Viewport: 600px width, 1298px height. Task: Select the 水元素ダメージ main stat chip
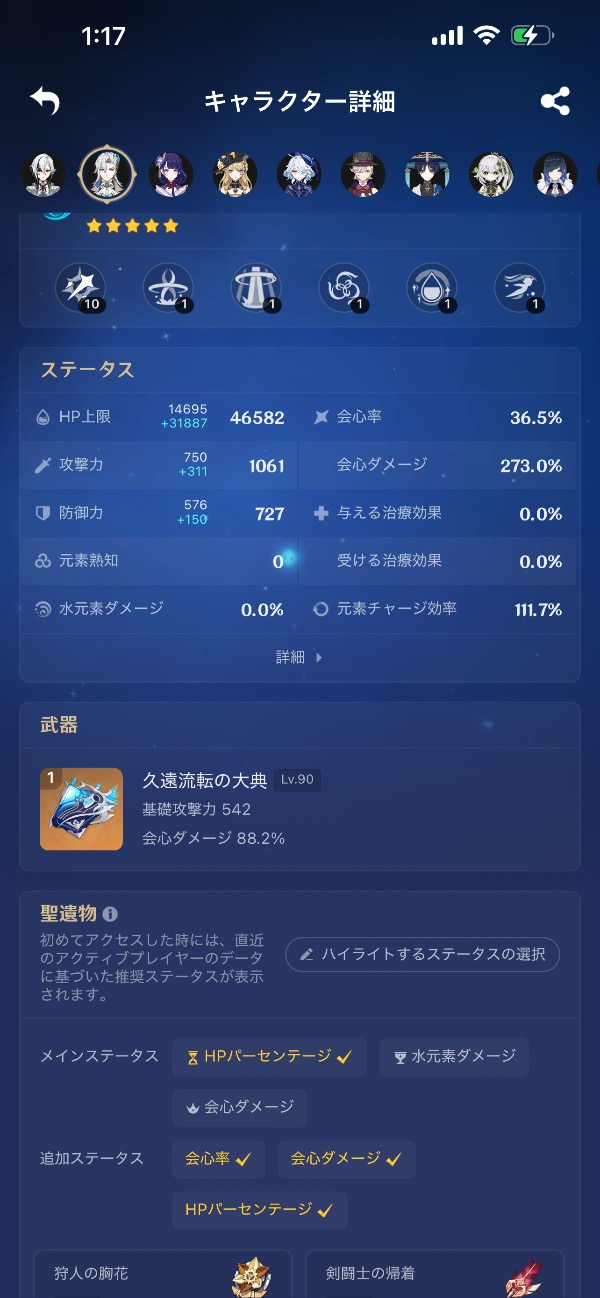(x=454, y=1057)
